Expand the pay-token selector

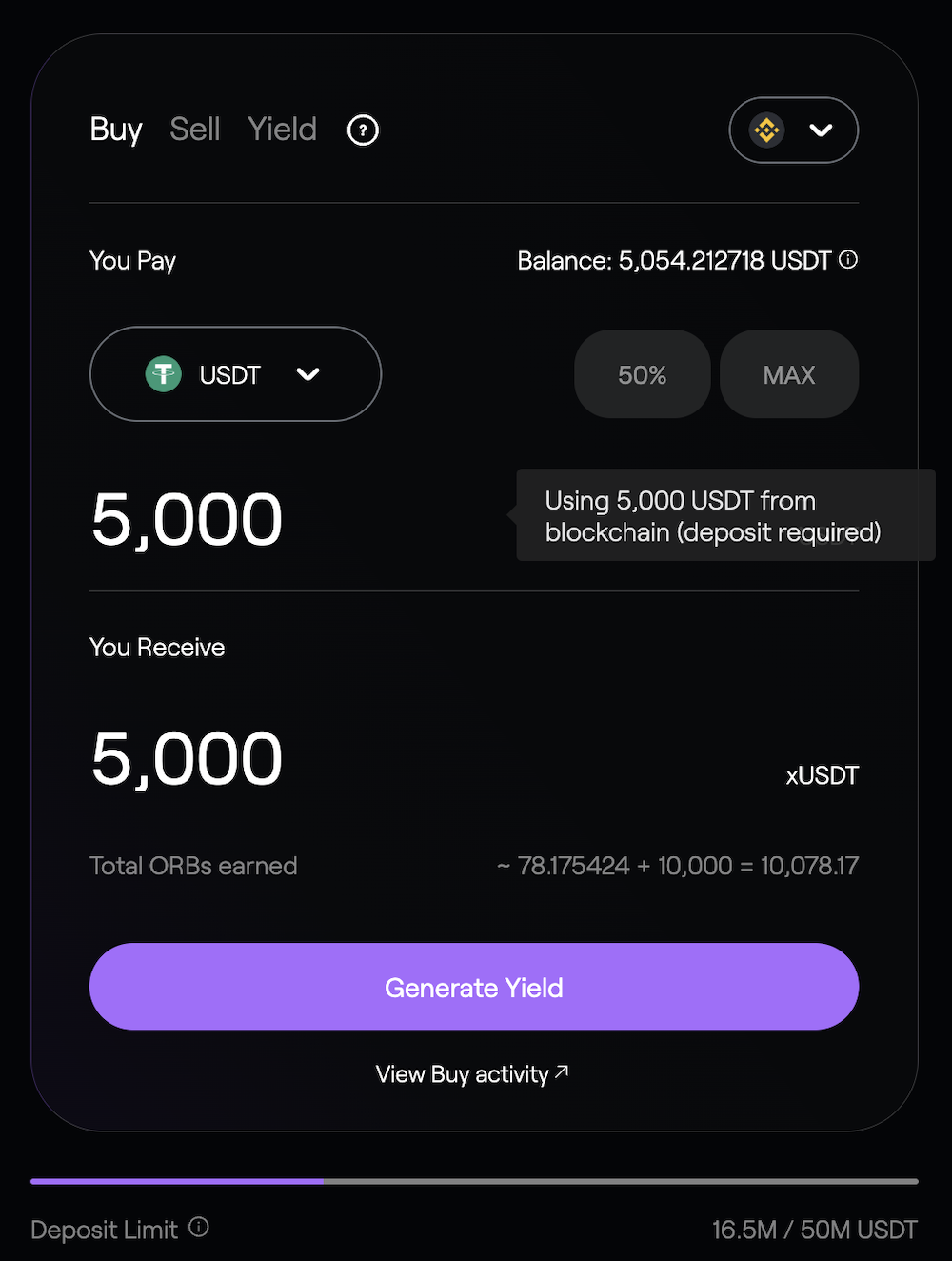234,374
